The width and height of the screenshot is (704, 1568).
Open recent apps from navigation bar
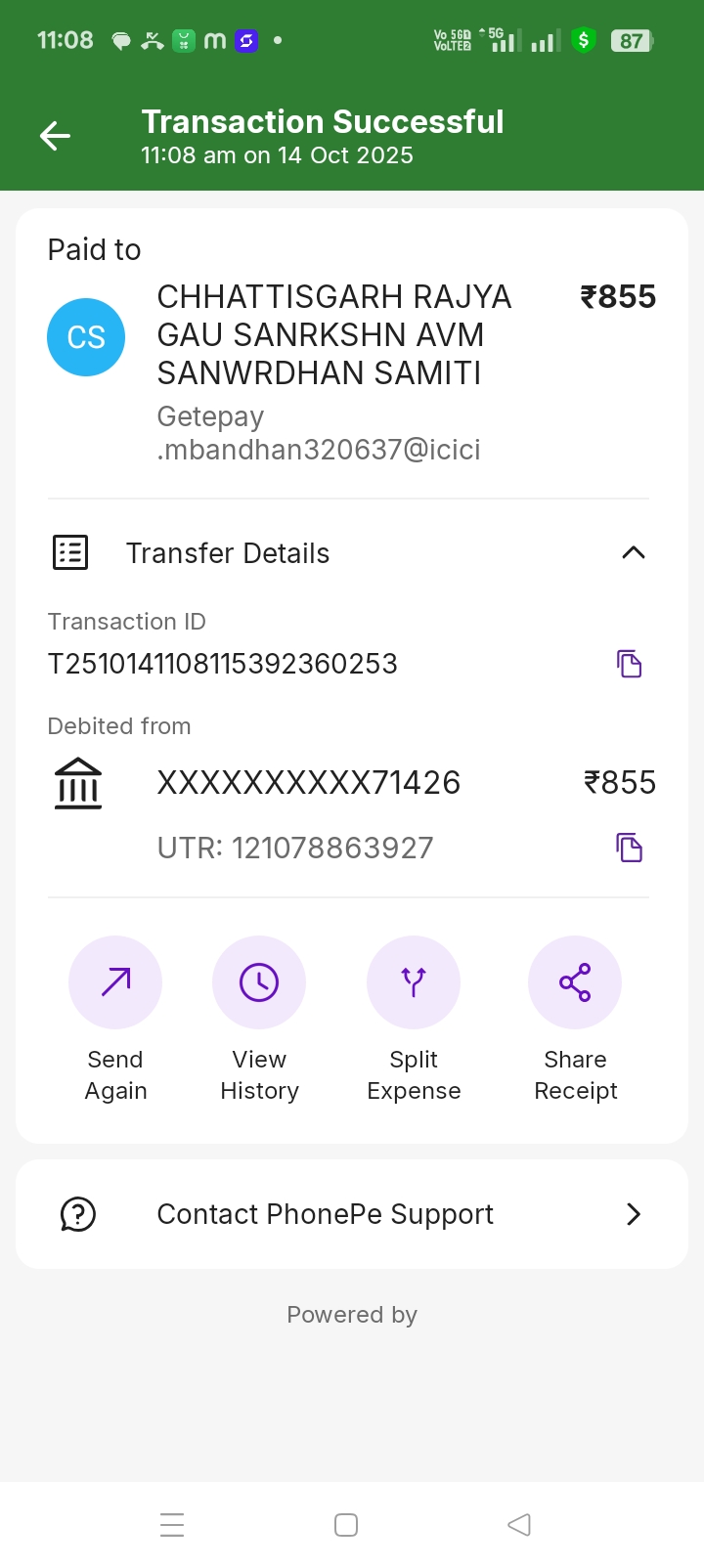point(172,1525)
